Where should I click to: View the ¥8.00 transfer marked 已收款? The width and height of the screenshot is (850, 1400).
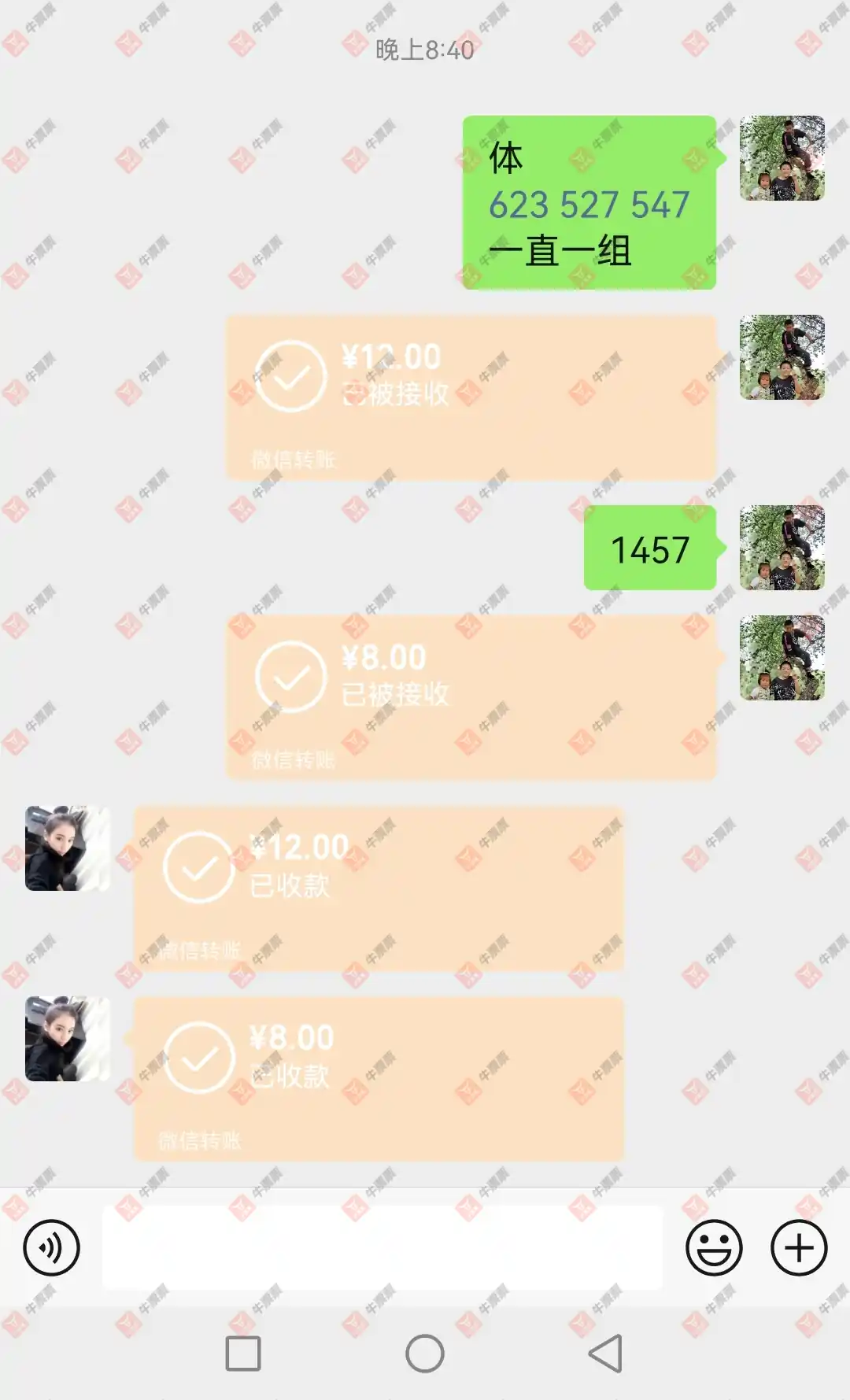point(379,1078)
